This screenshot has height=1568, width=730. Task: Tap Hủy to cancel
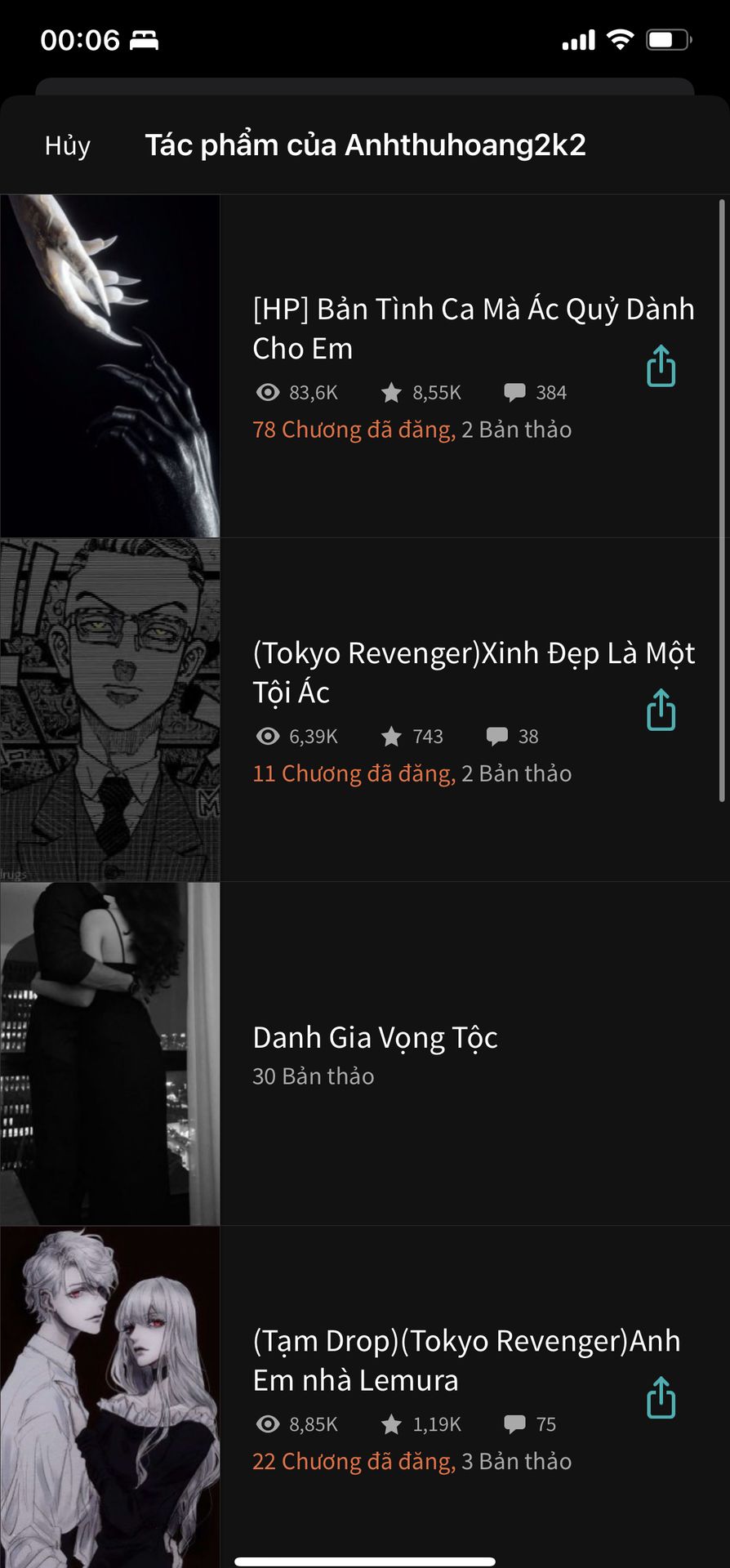pyautogui.click(x=67, y=145)
